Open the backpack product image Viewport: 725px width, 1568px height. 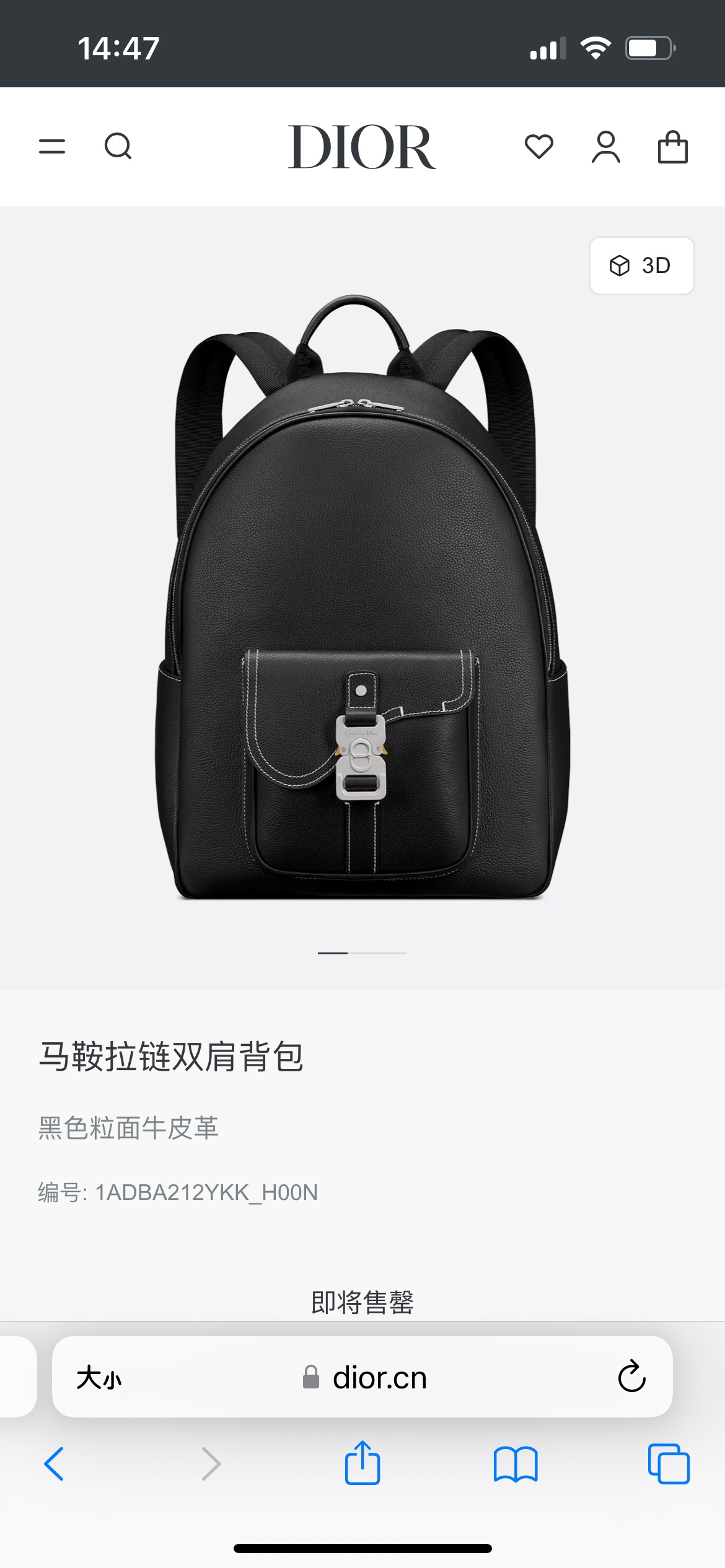pos(362,598)
